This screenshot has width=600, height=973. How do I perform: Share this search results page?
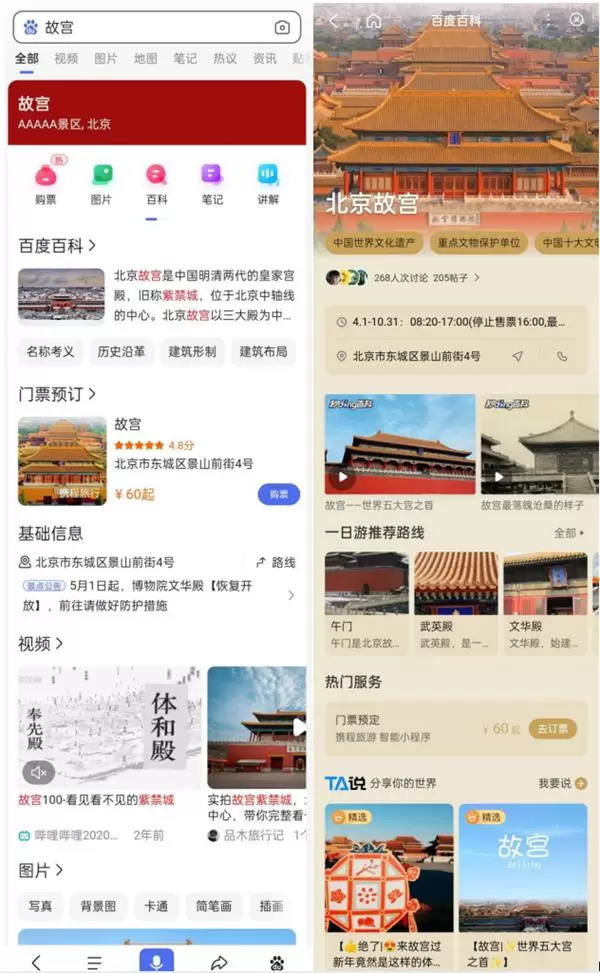point(218,961)
